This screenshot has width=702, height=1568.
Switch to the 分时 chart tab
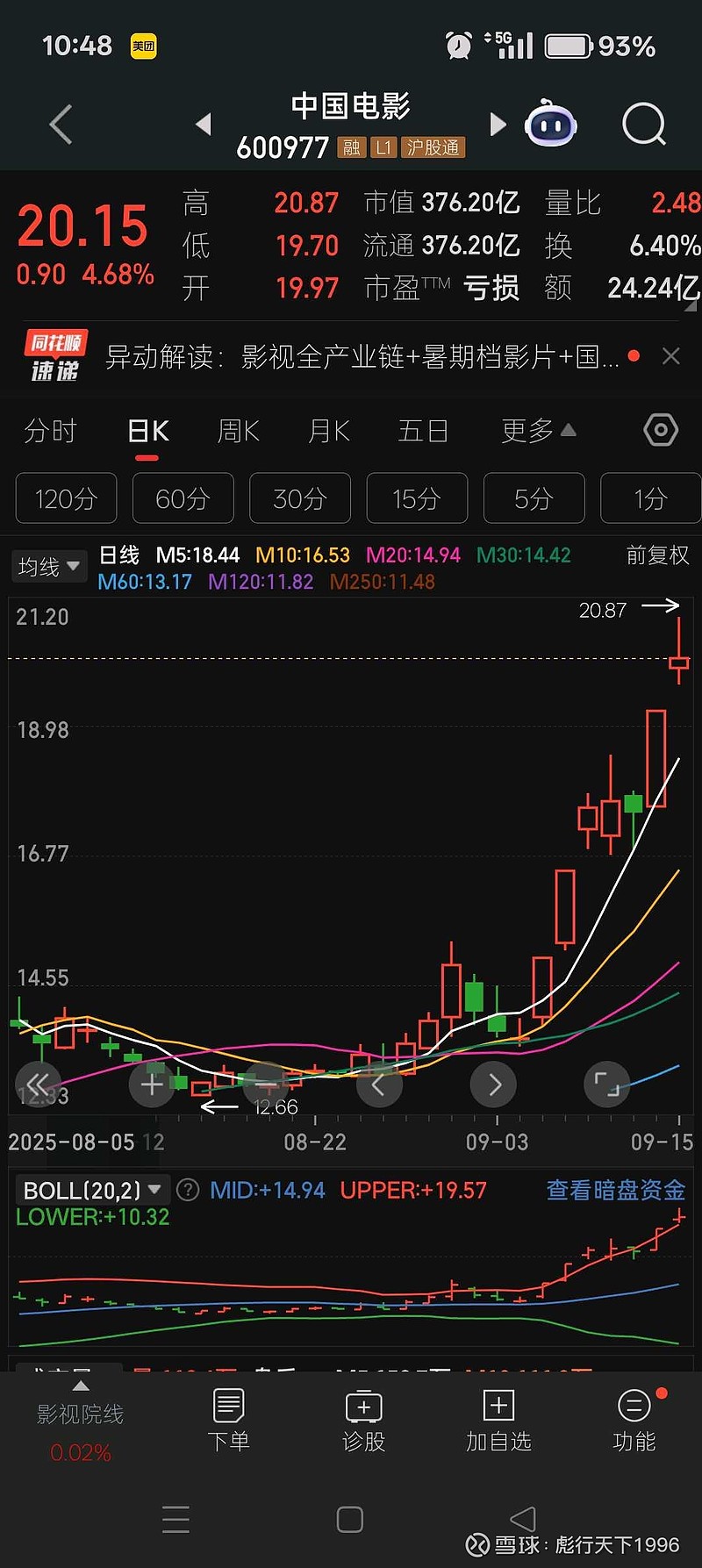tap(50, 431)
